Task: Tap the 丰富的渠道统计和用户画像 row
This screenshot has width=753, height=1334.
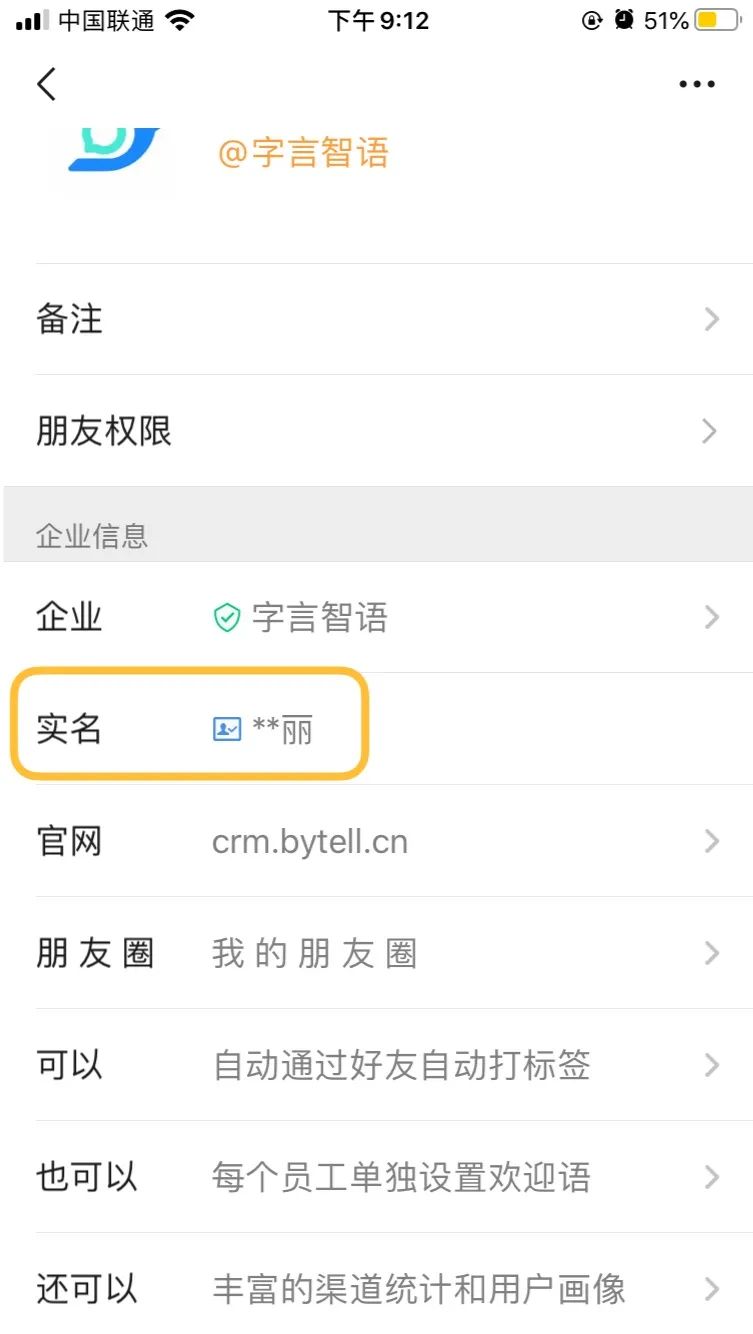Action: tap(376, 1289)
